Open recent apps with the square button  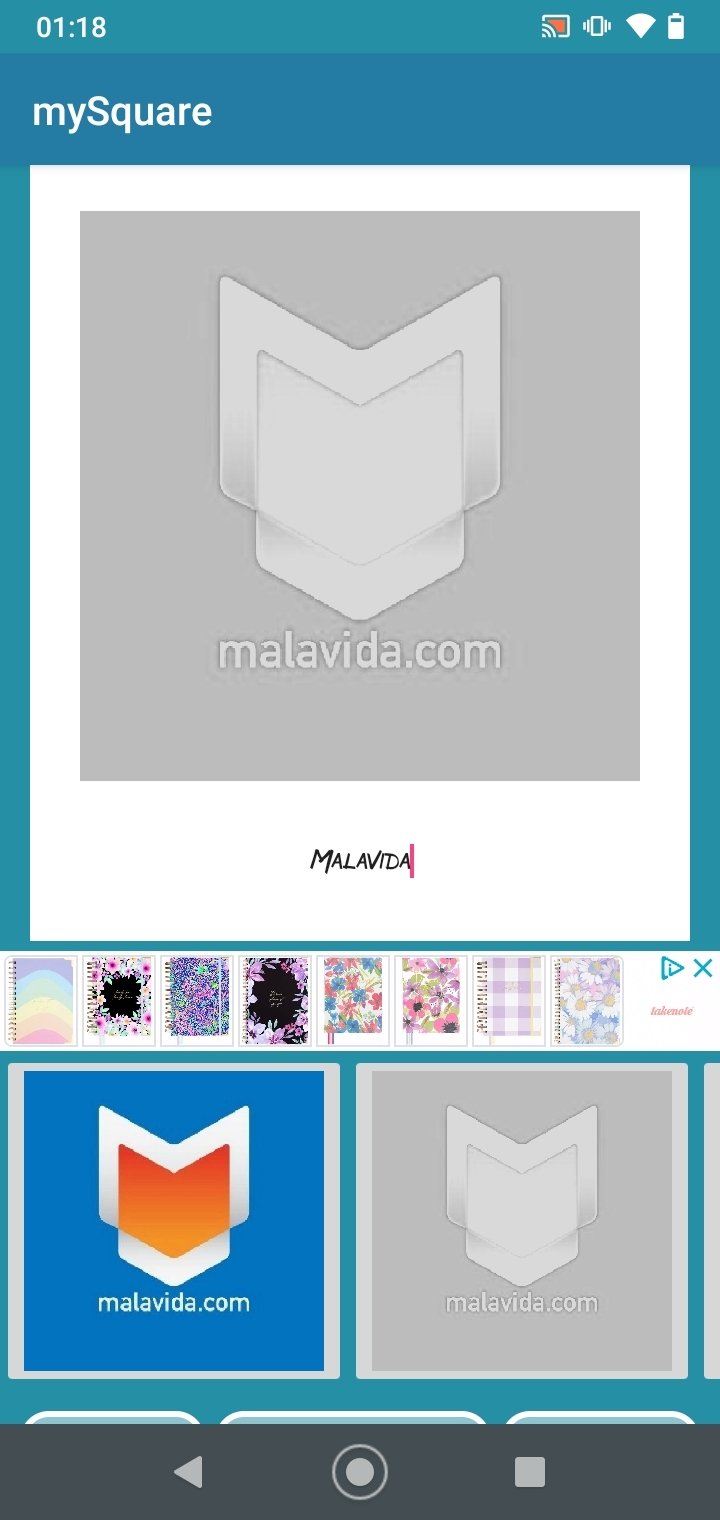click(x=530, y=1472)
